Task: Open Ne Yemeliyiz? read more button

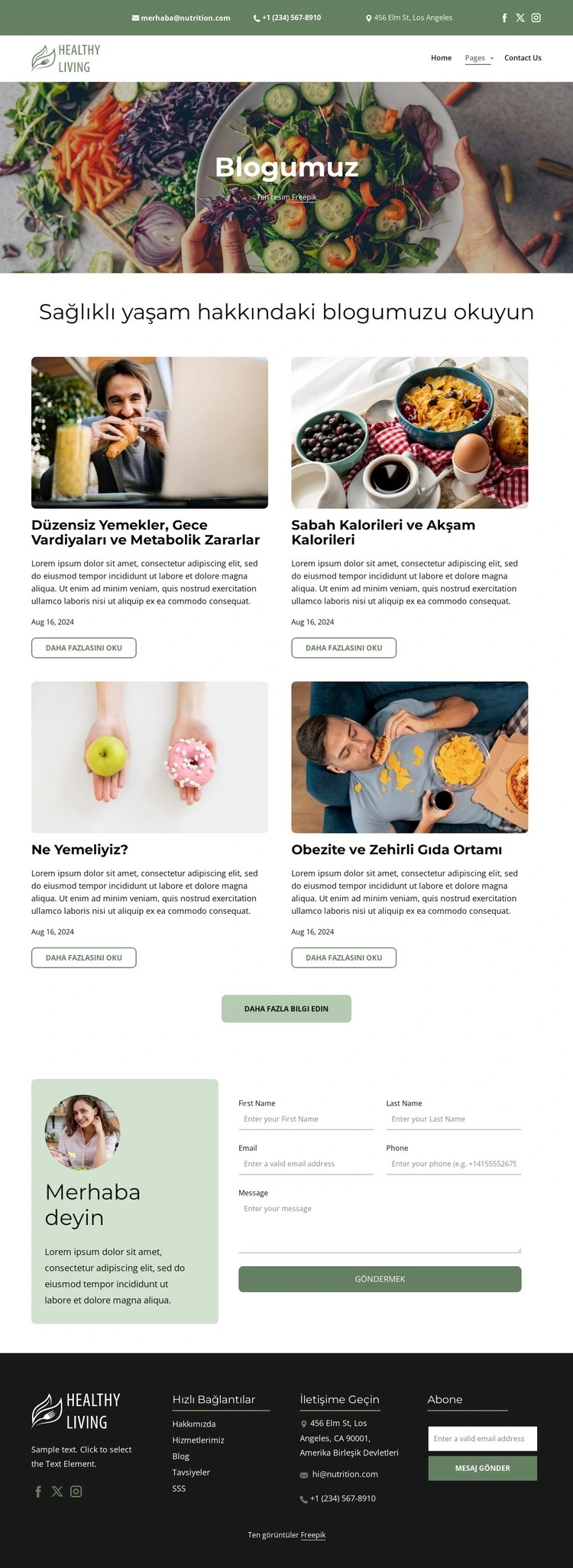Action: (84, 957)
